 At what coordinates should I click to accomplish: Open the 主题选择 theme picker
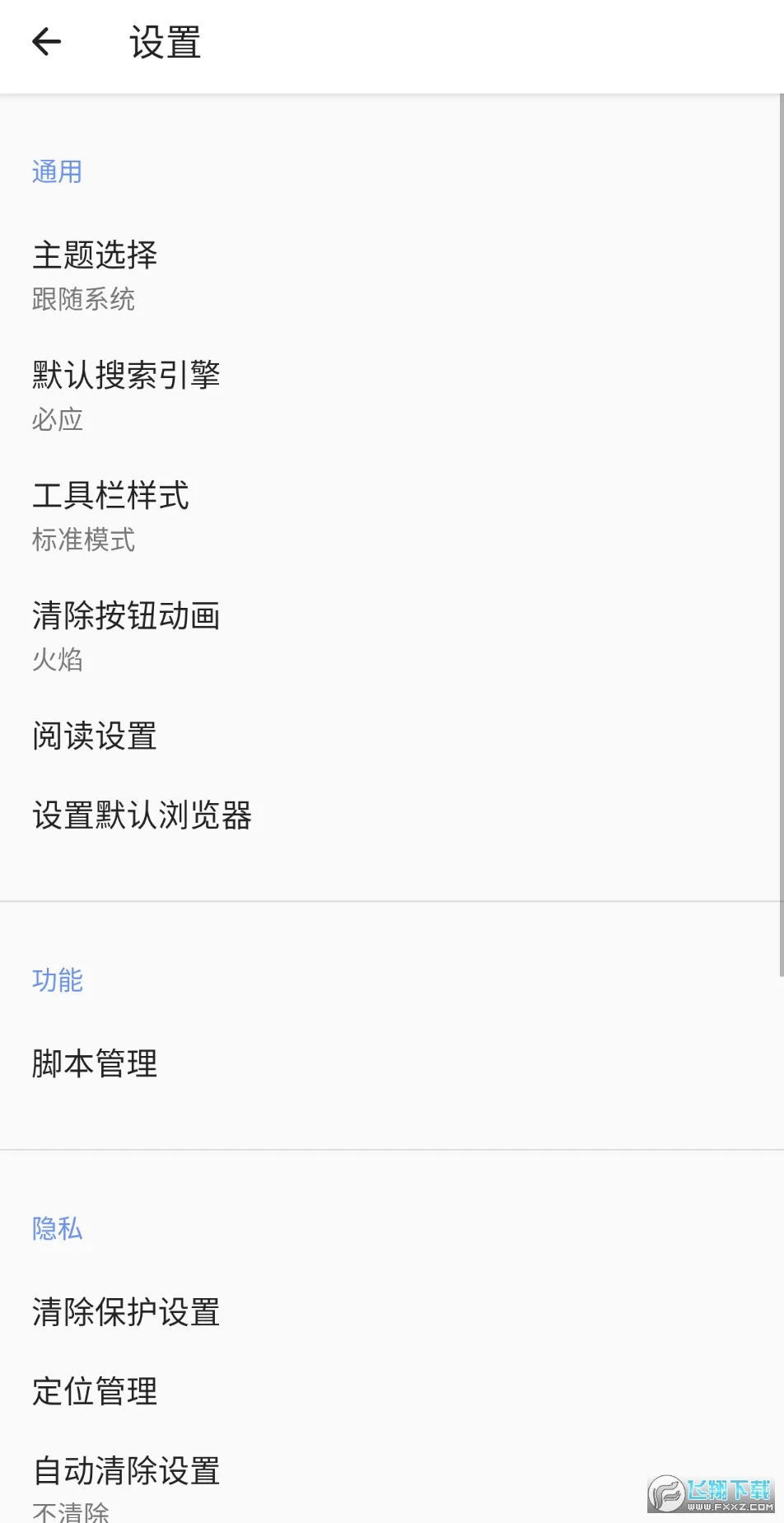[95, 255]
